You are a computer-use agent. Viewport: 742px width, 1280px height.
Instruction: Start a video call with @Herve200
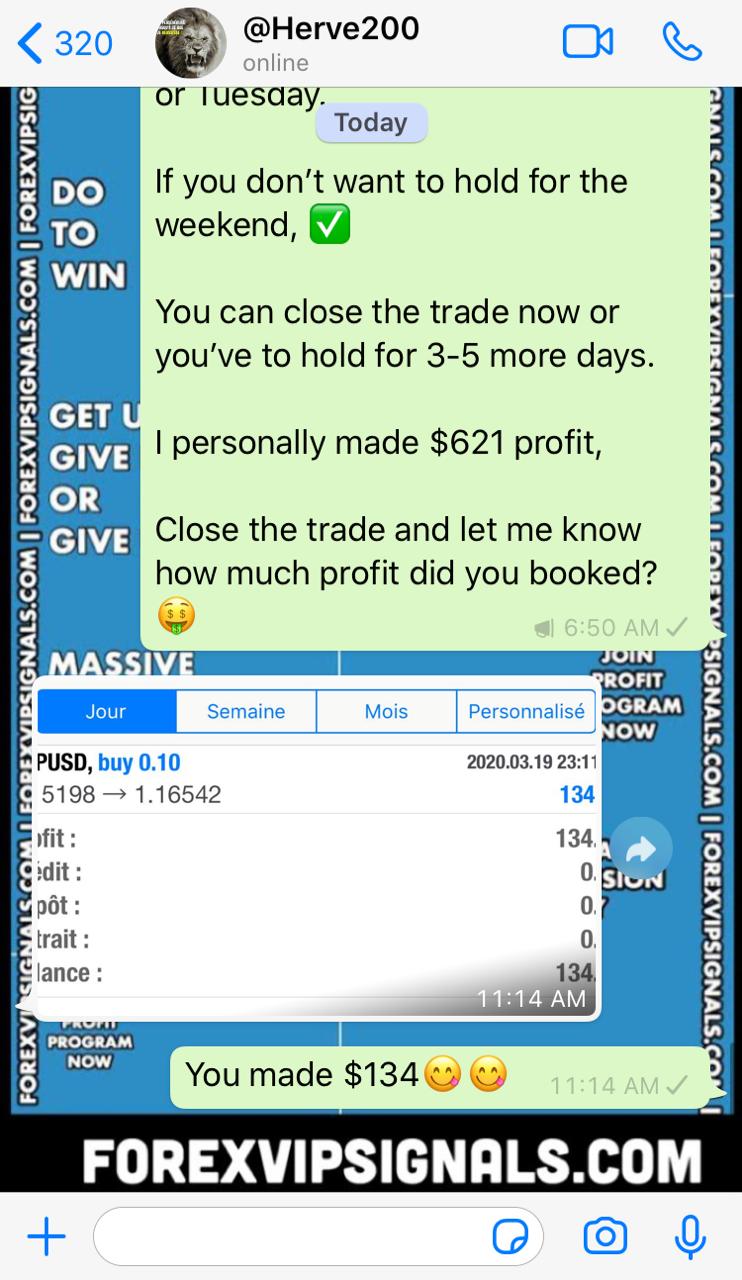click(x=588, y=42)
